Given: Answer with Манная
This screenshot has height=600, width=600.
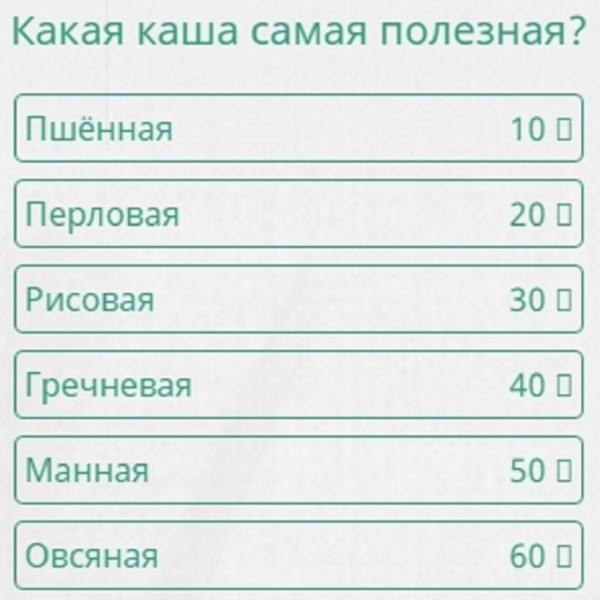Looking at the screenshot, I should [298, 470].
